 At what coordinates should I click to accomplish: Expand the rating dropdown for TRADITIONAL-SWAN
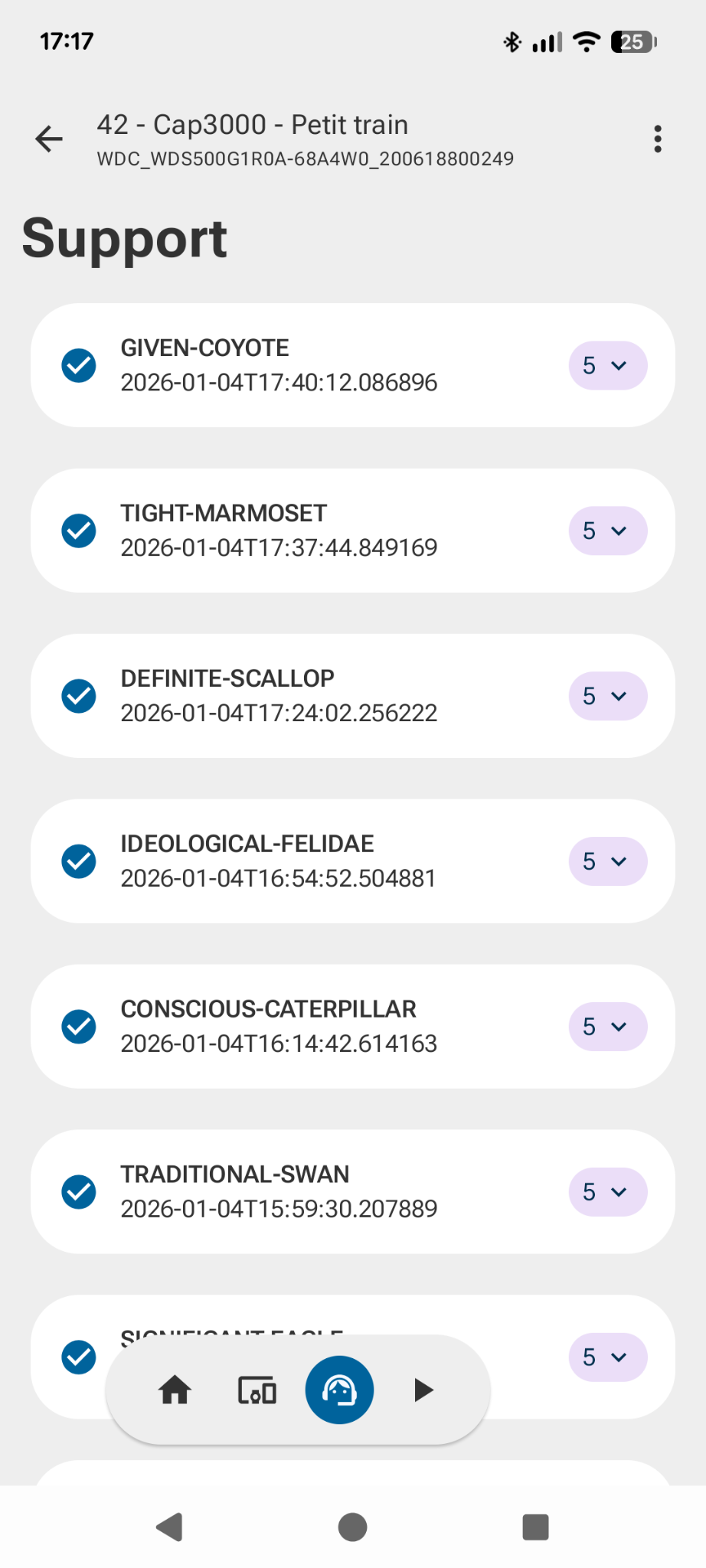[x=607, y=1192]
